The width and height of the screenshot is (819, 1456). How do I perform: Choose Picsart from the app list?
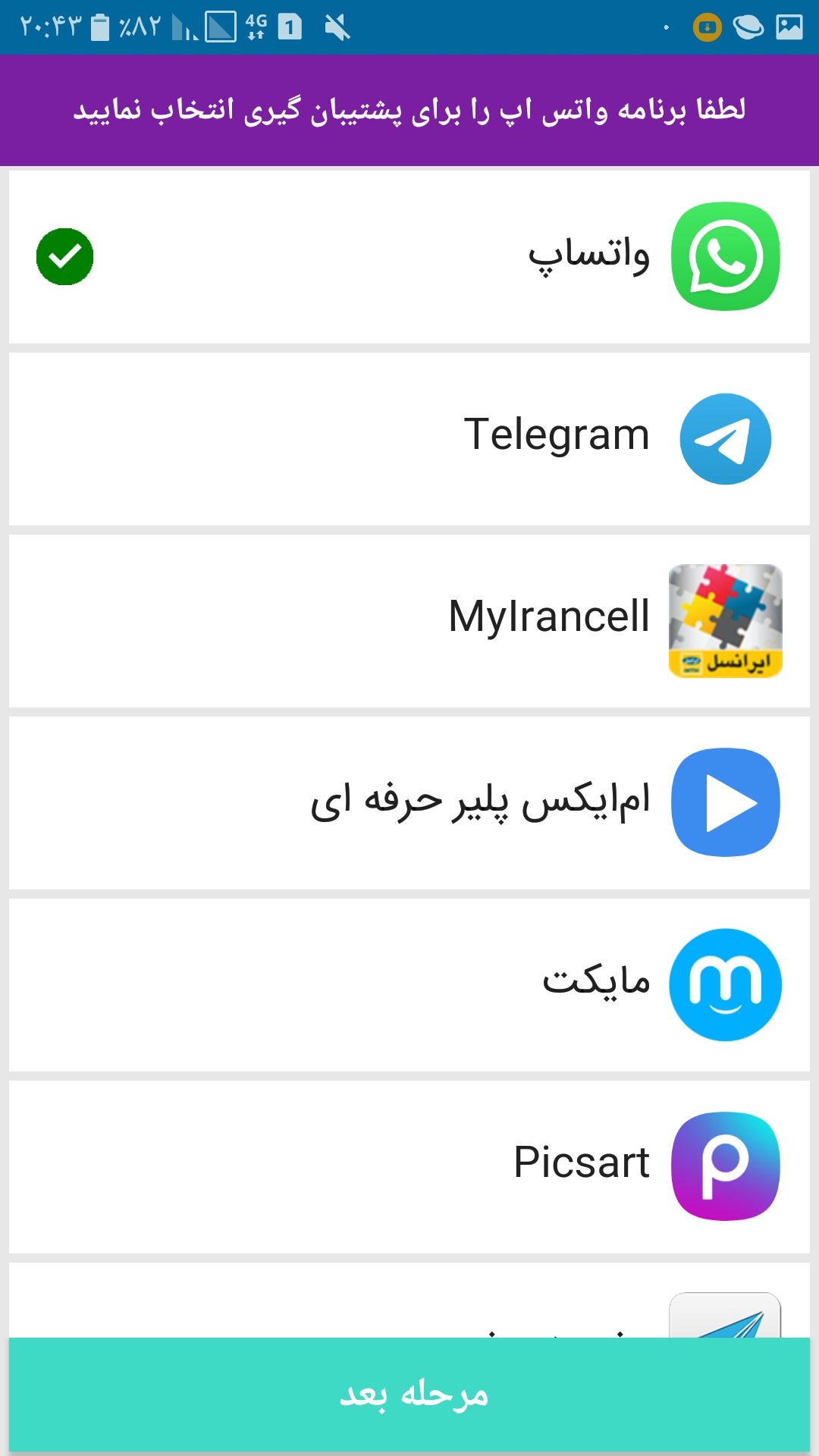pyautogui.click(x=409, y=1167)
